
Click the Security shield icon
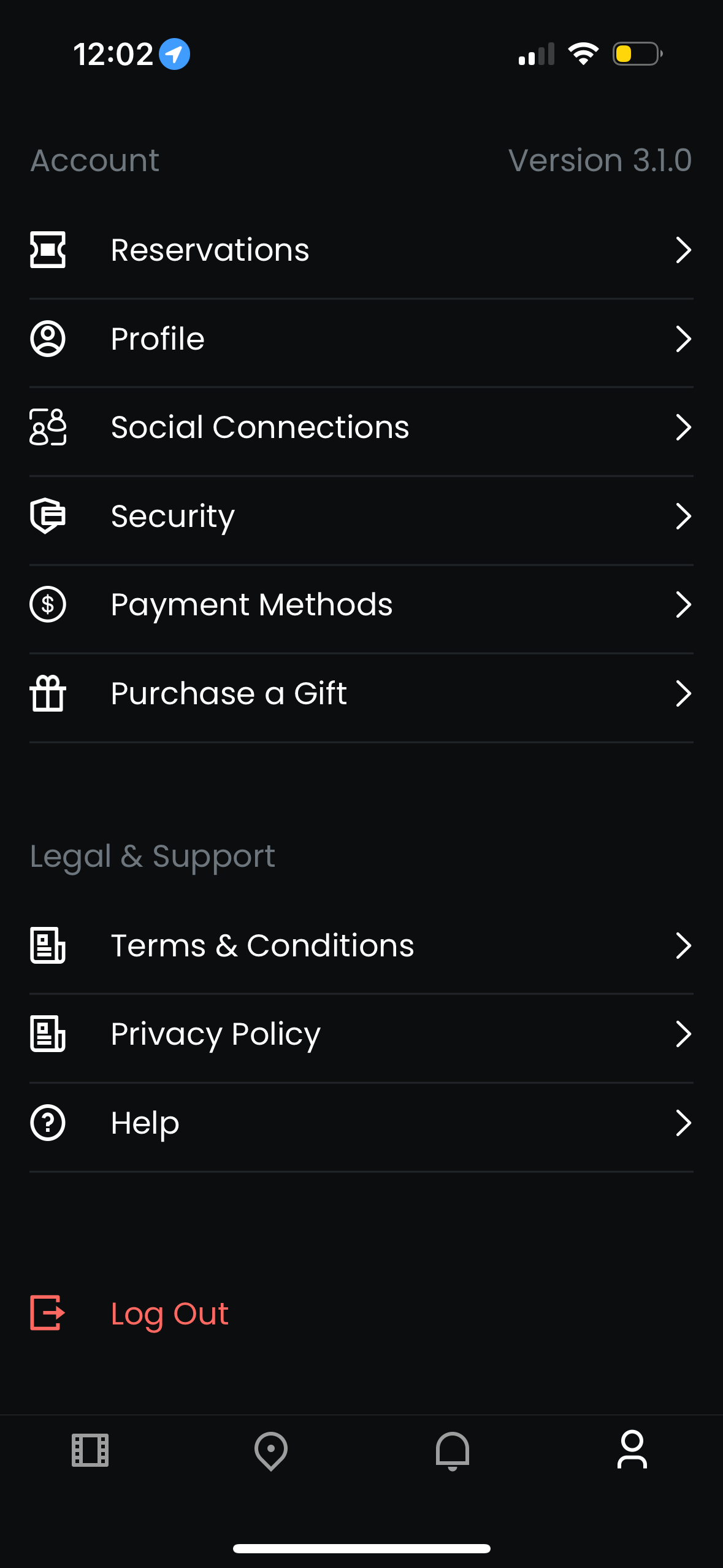click(x=48, y=516)
